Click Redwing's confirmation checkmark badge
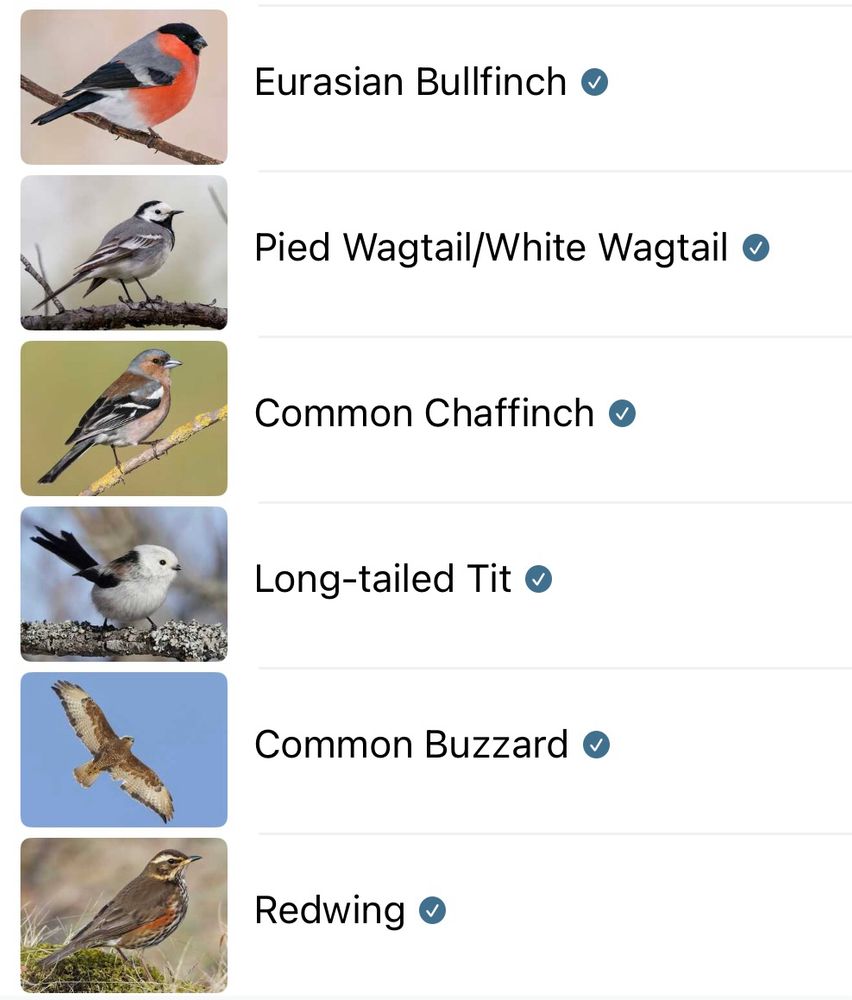This screenshot has width=852, height=1000. [432, 910]
